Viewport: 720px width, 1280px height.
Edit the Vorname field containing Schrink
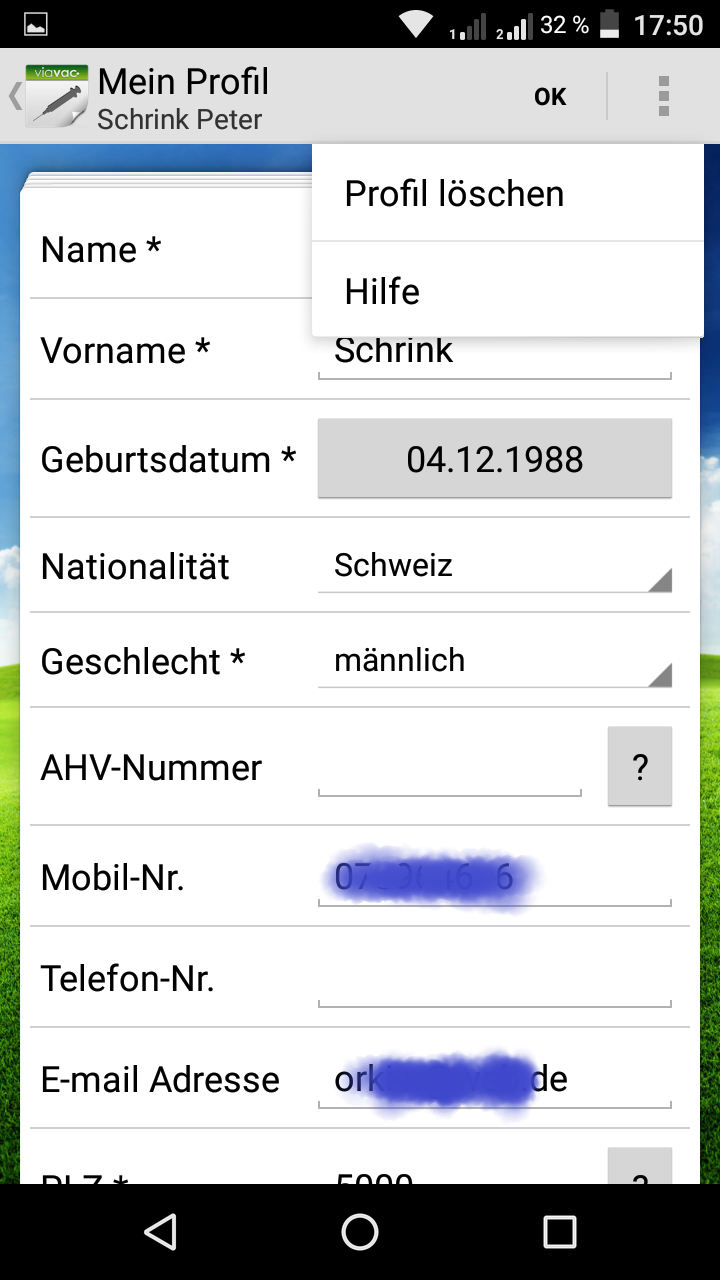(x=495, y=352)
